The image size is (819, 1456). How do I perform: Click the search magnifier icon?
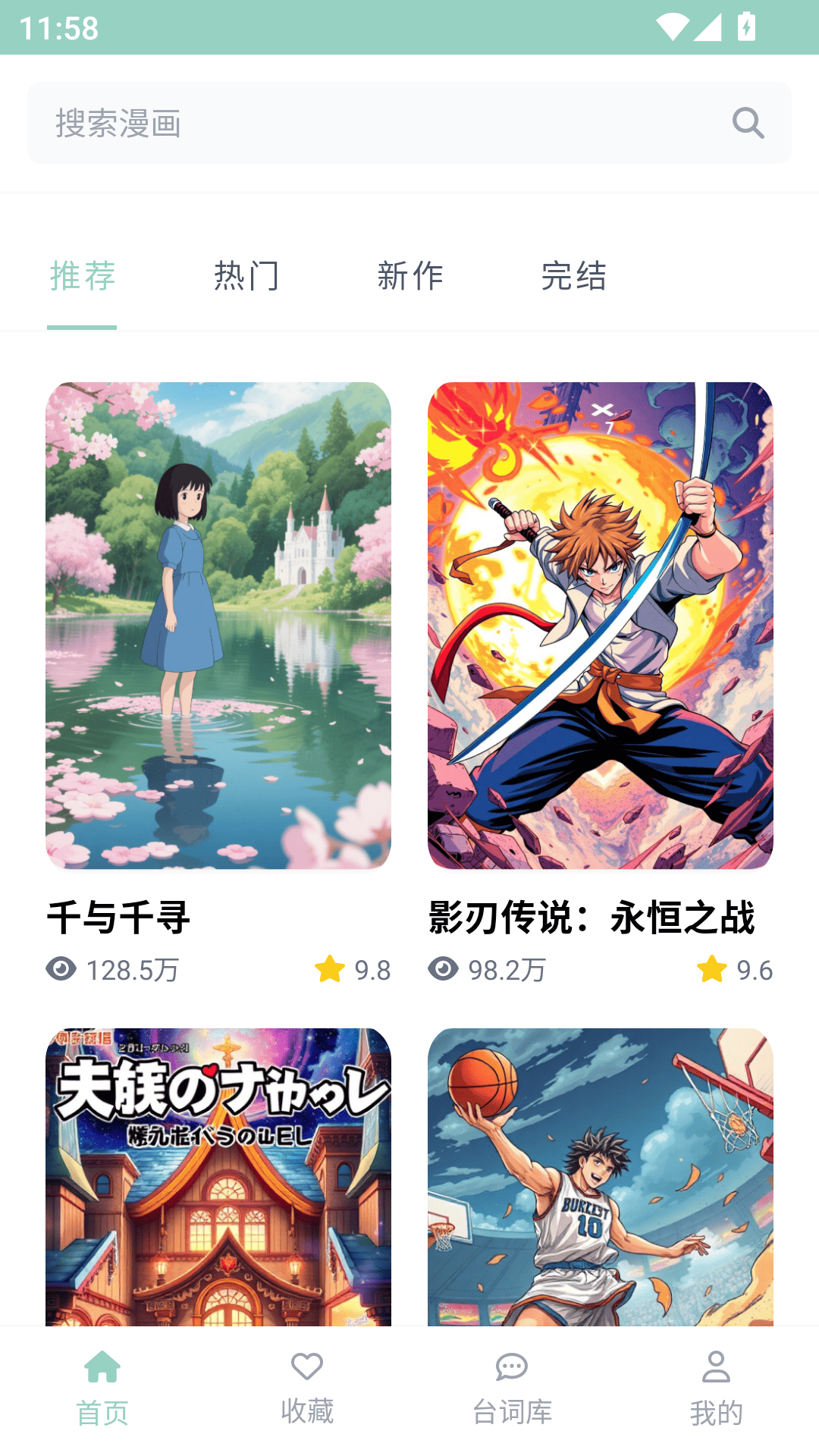748,122
